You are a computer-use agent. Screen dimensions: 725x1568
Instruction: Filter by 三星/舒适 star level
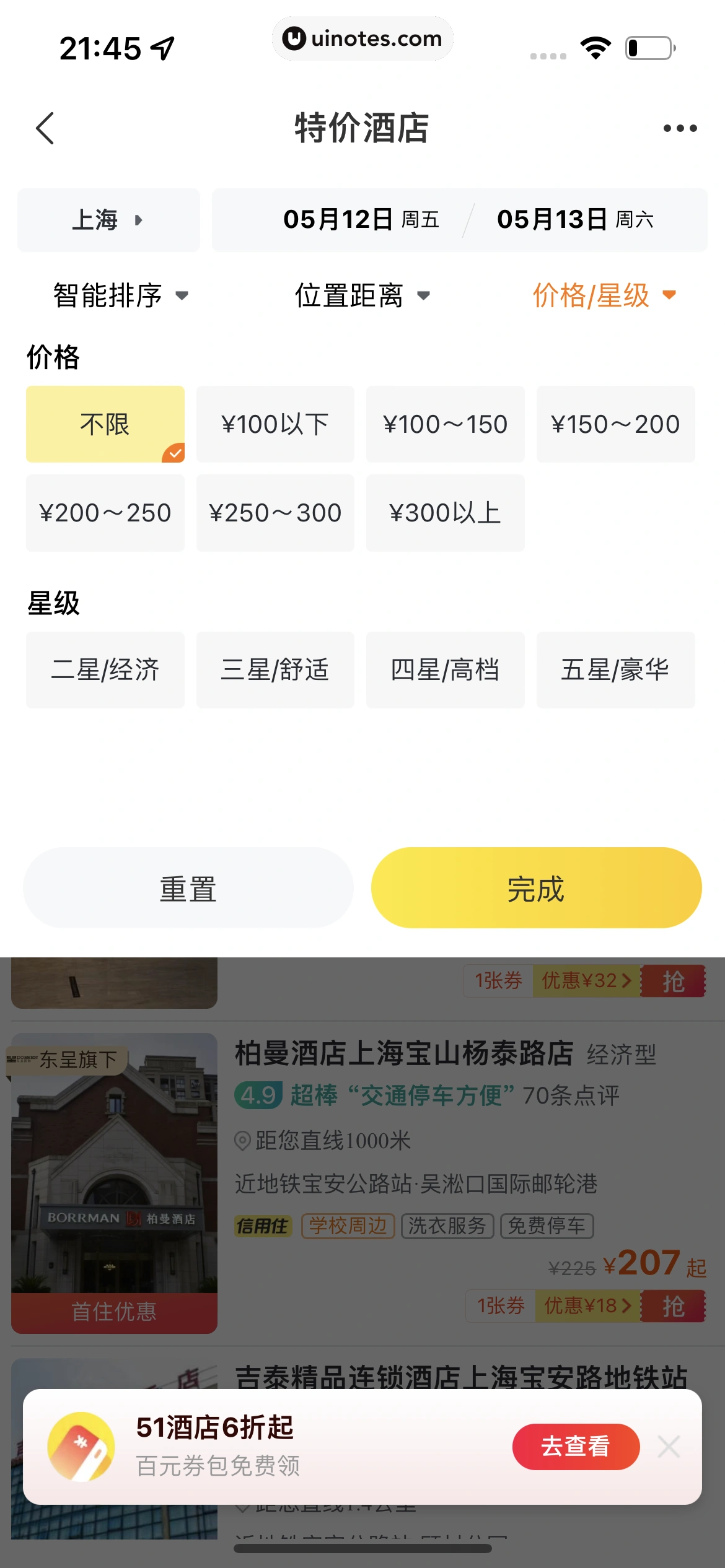point(275,670)
